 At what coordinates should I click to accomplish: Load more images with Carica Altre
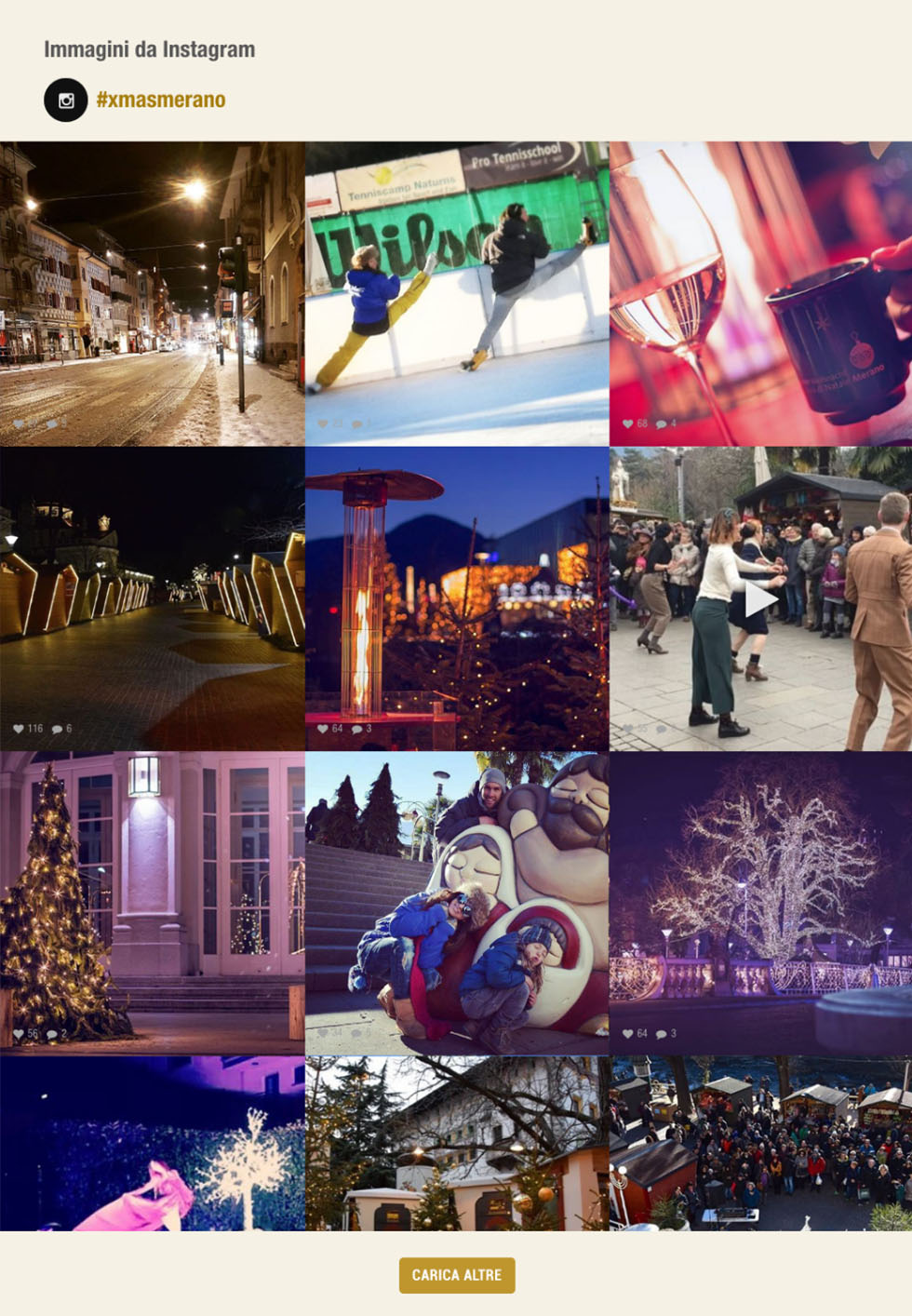(x=457, y=1275)
